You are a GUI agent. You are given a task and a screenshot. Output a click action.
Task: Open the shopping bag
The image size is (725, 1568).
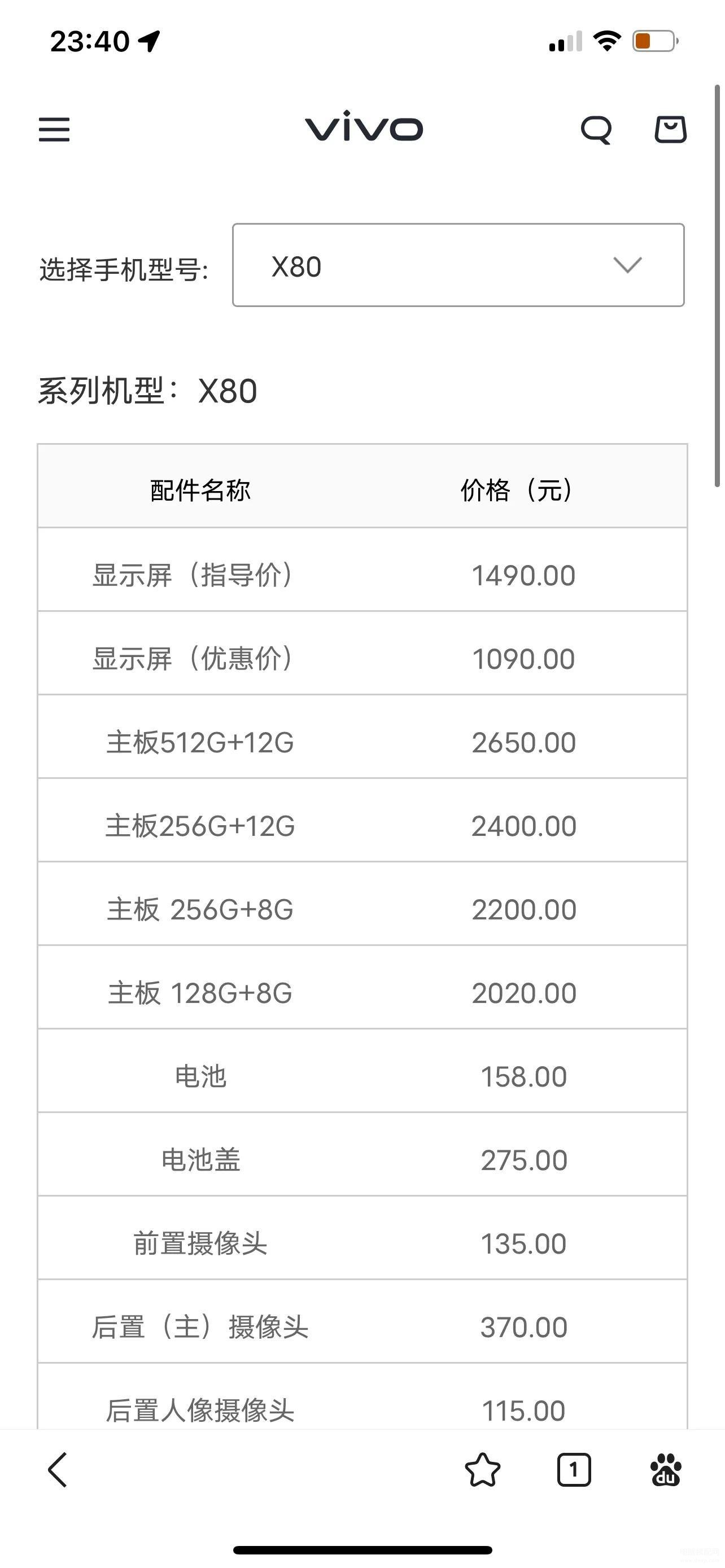(x=670, y=129)
